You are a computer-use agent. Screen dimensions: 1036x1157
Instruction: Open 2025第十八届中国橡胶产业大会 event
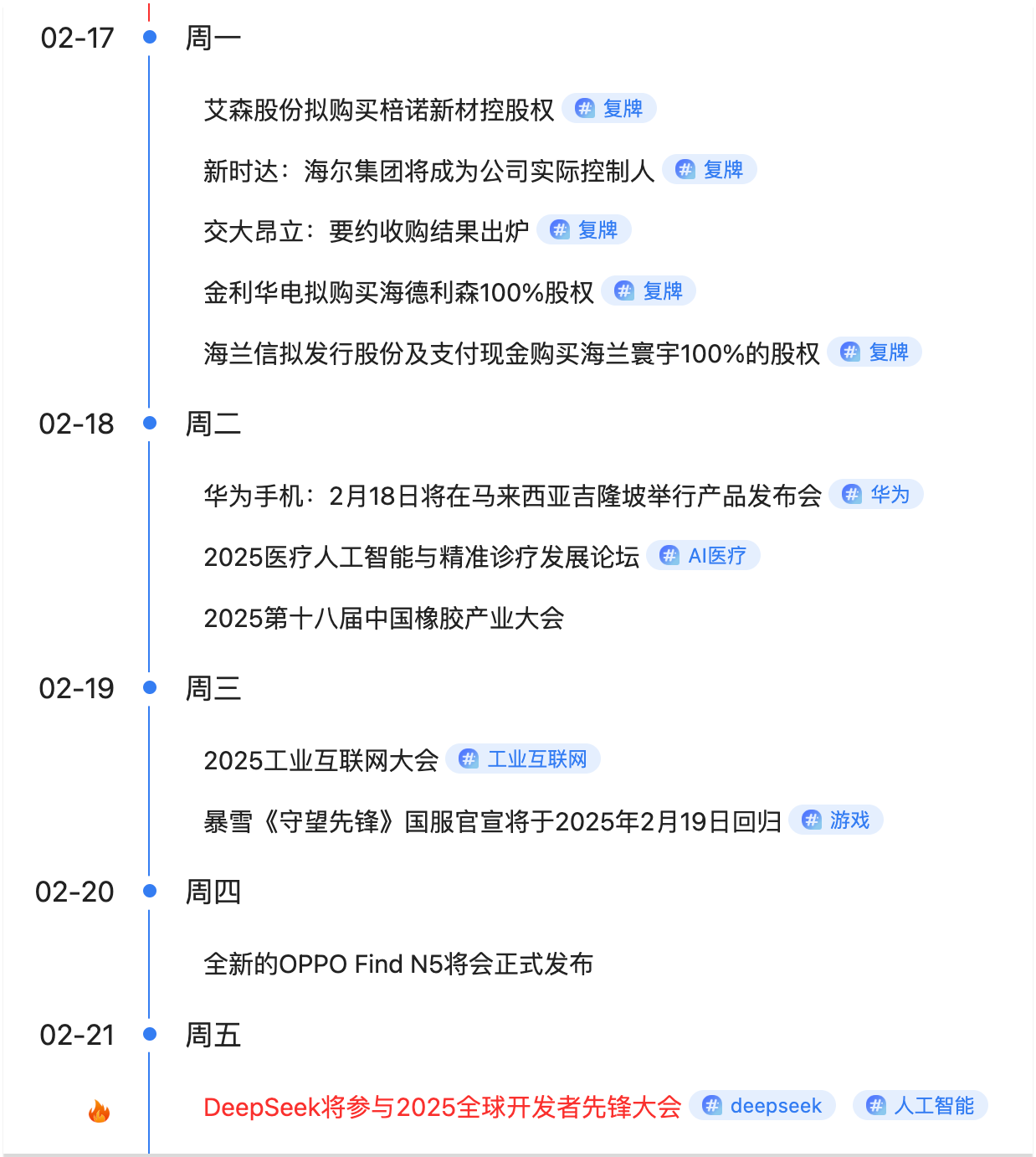383,618
